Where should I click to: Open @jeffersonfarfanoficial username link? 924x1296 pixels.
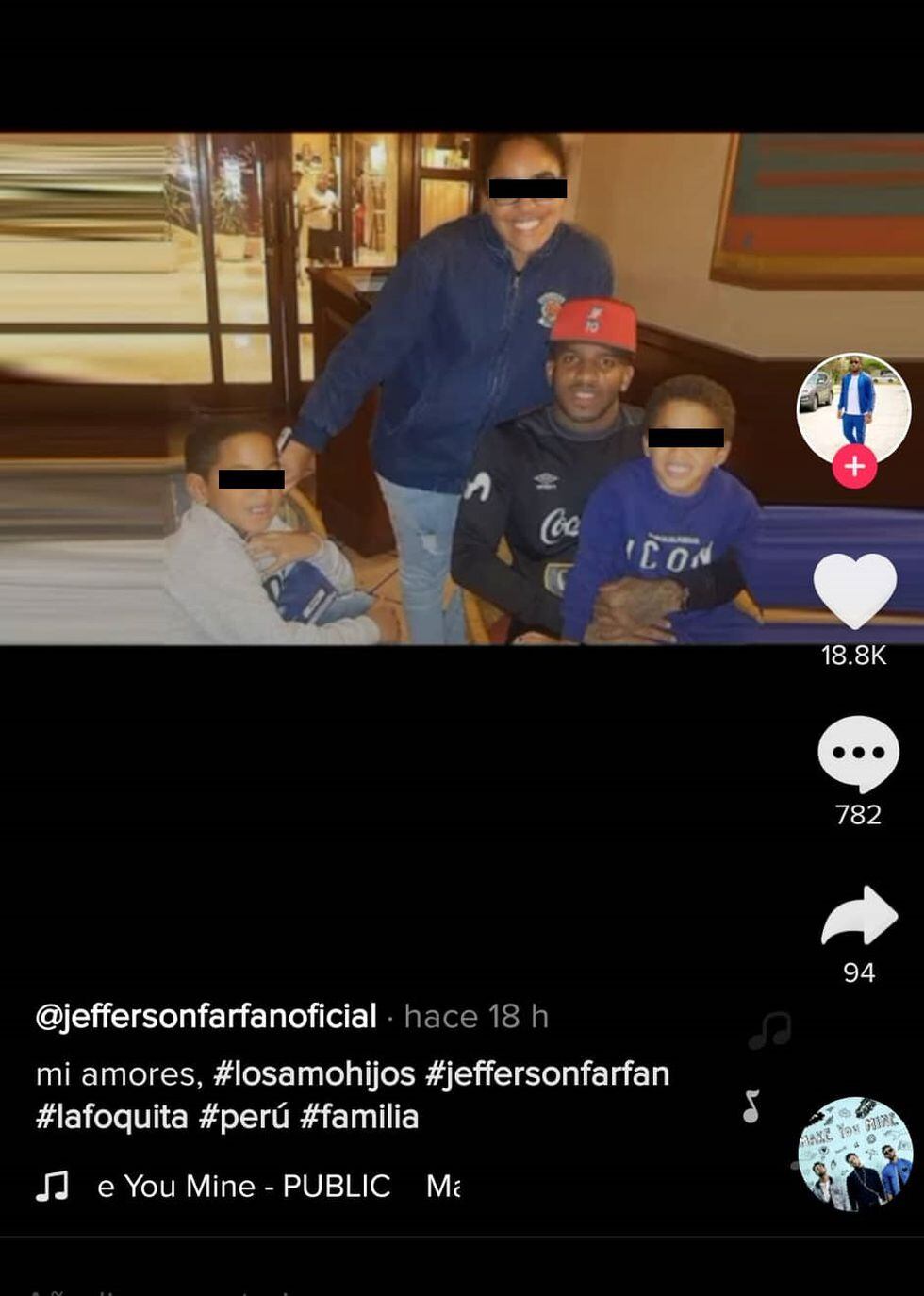[206, 1016]
